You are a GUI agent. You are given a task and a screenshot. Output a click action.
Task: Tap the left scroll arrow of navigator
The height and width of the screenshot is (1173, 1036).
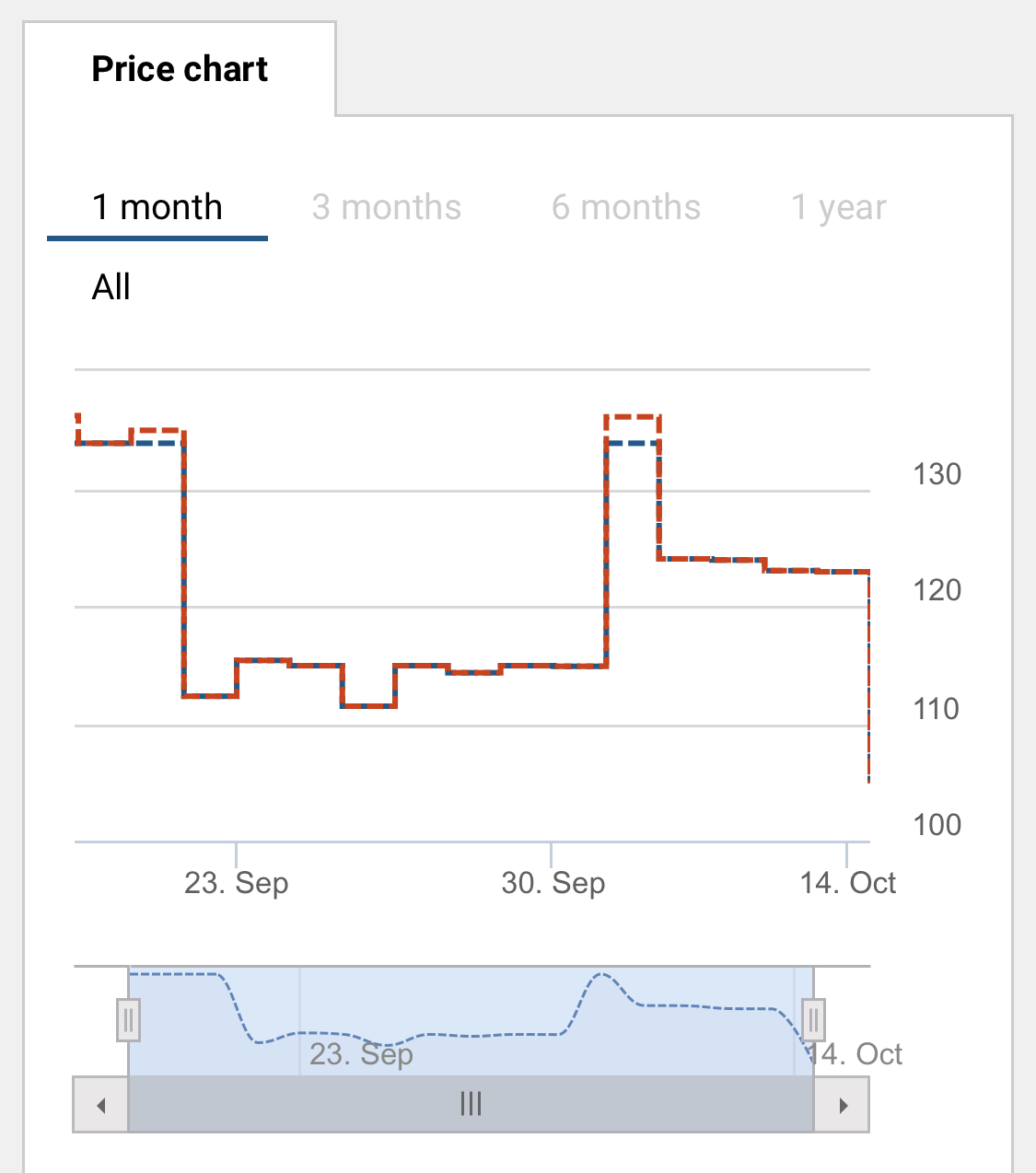point(101,1105)
